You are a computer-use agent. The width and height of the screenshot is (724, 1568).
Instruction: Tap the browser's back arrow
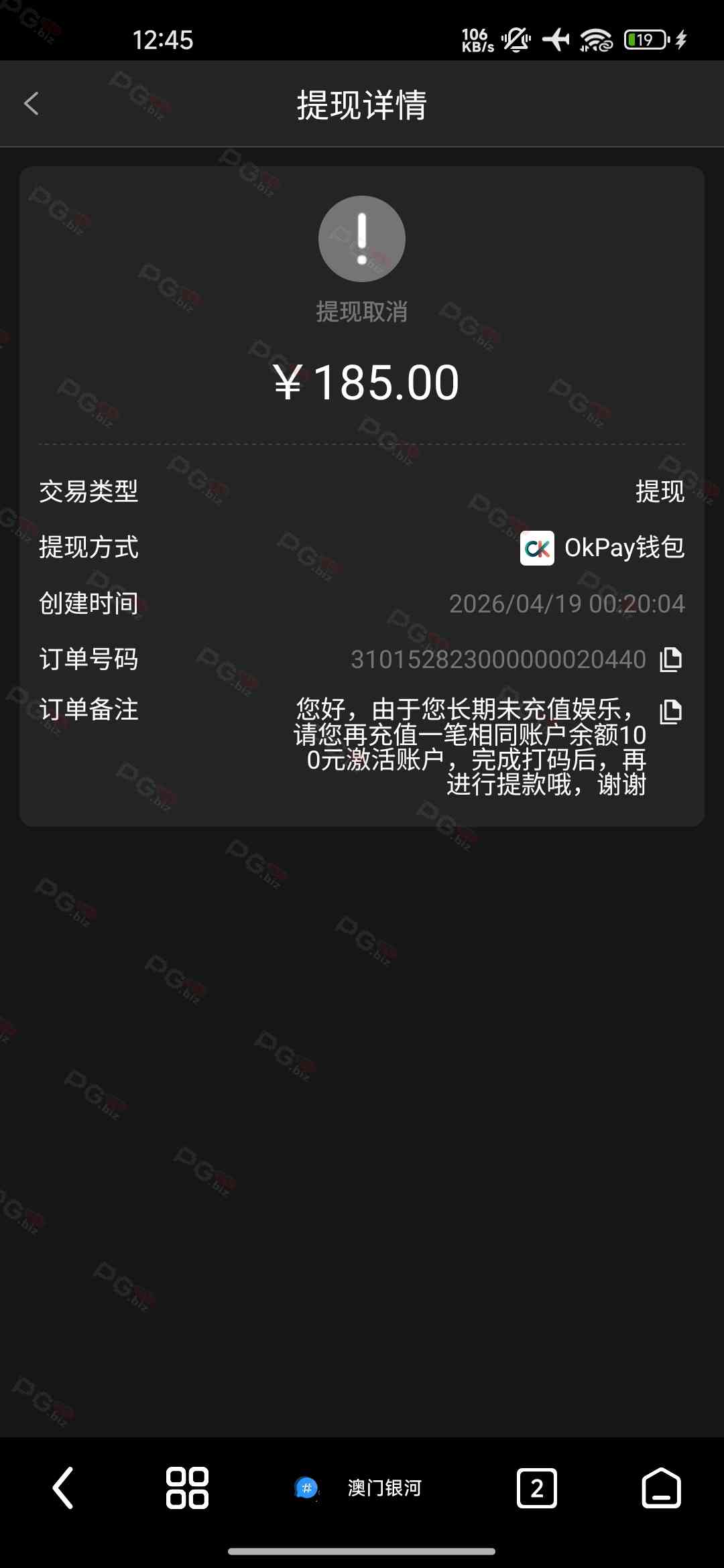(63, 1488)
